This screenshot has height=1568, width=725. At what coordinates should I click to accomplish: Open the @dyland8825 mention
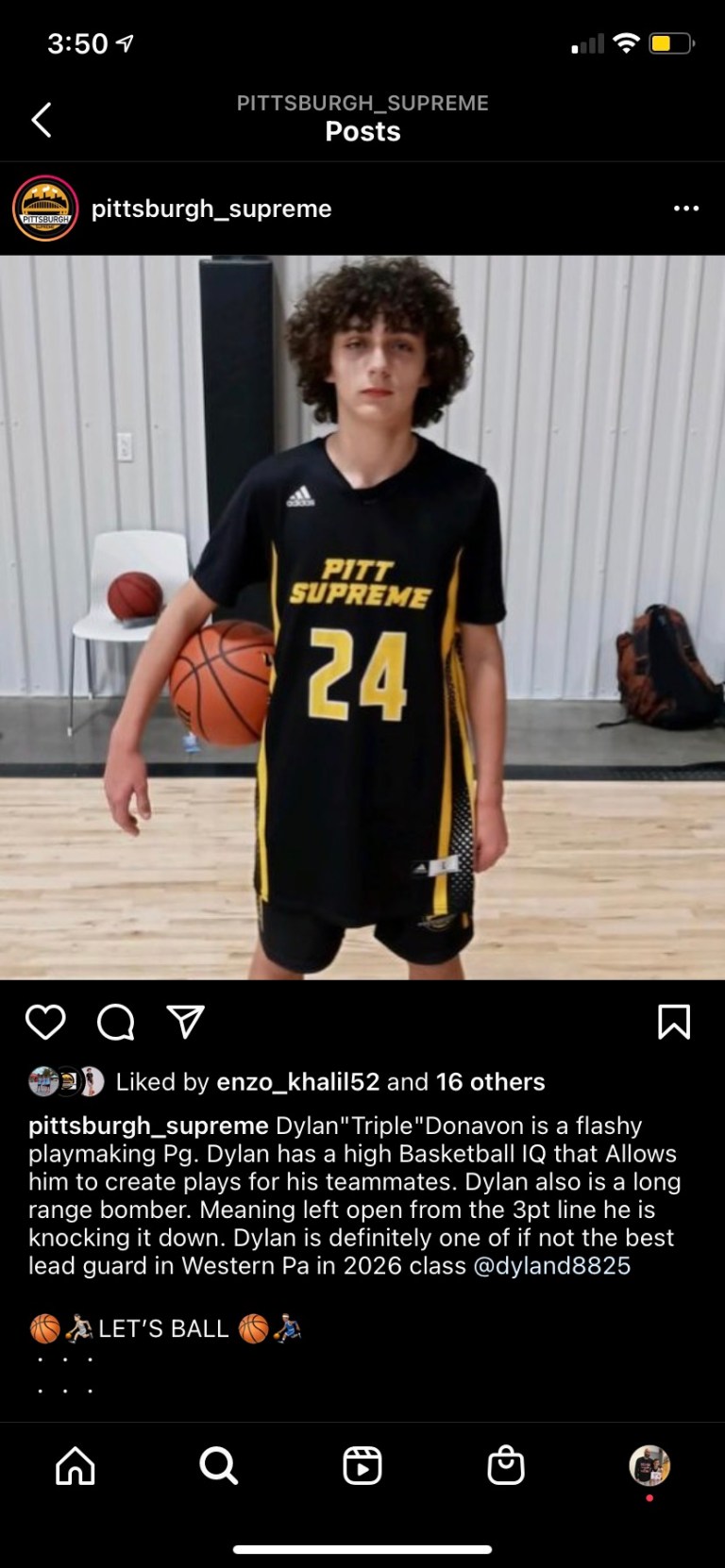[551, 1265]
